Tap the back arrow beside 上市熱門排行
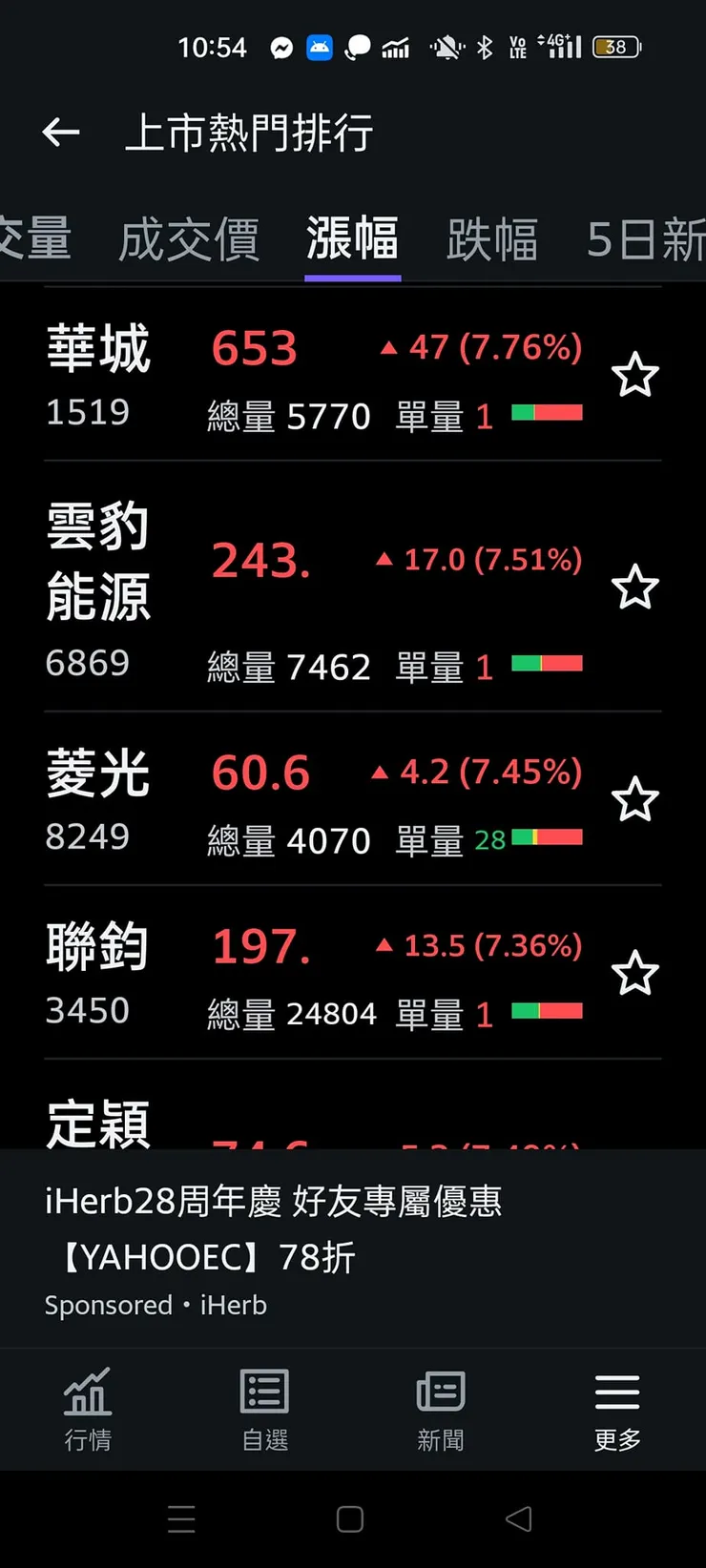 click(x=61, y=134)
